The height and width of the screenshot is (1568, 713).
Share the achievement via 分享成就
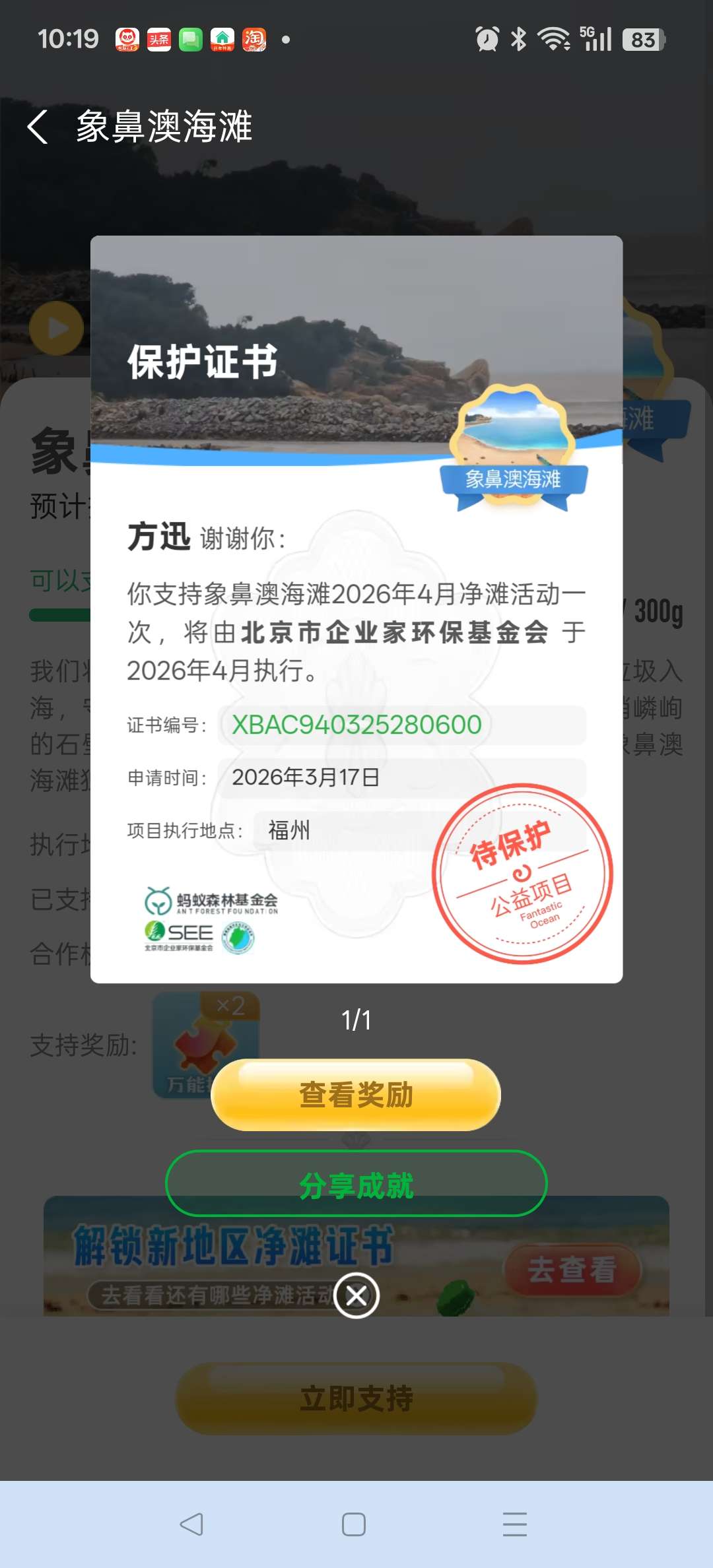(x=356, y=1185)
